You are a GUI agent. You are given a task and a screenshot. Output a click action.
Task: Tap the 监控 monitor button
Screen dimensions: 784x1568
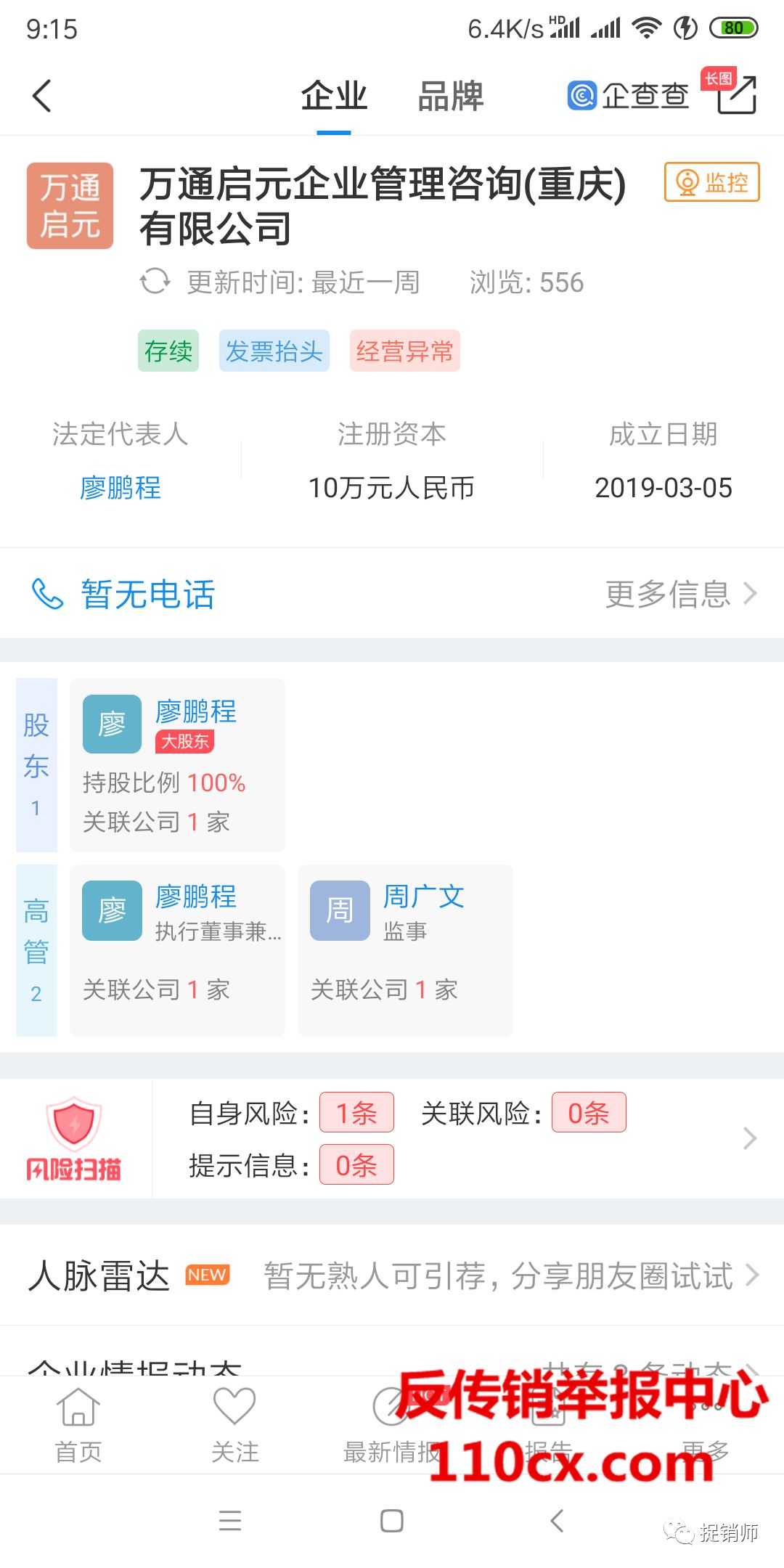pos(711,181)
